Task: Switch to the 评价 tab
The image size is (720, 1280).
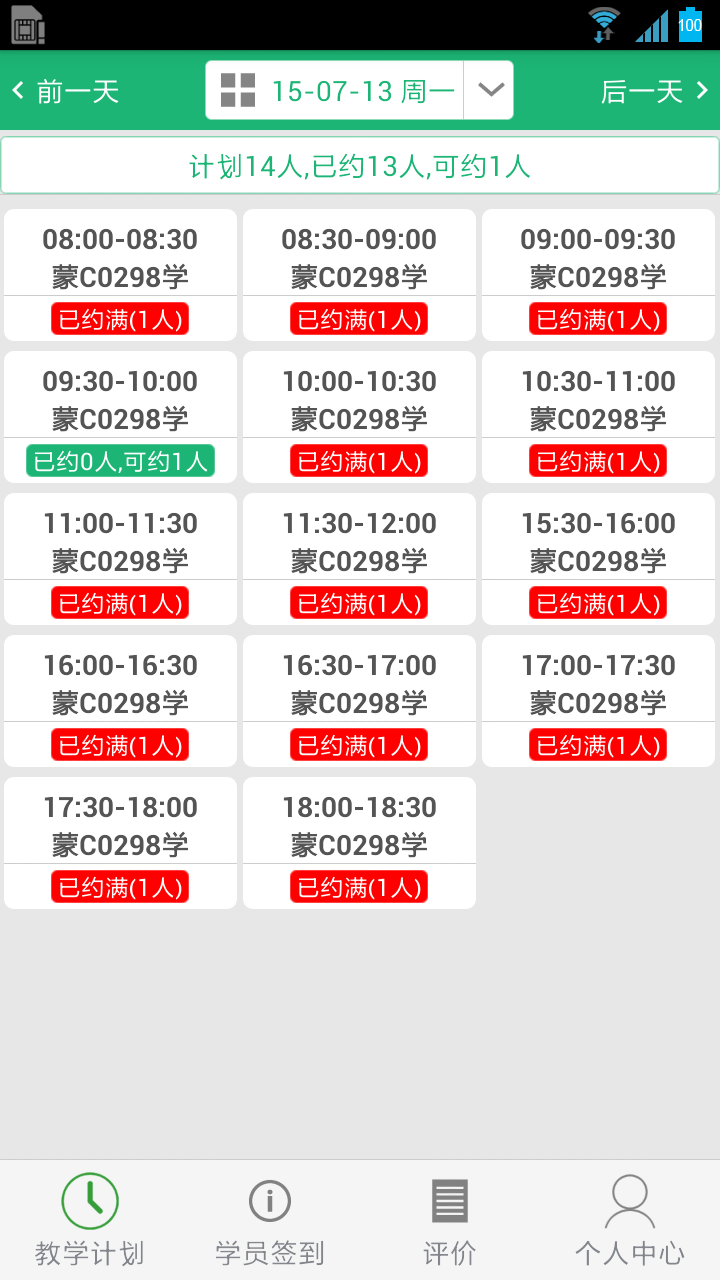Action: [450, 1220]
